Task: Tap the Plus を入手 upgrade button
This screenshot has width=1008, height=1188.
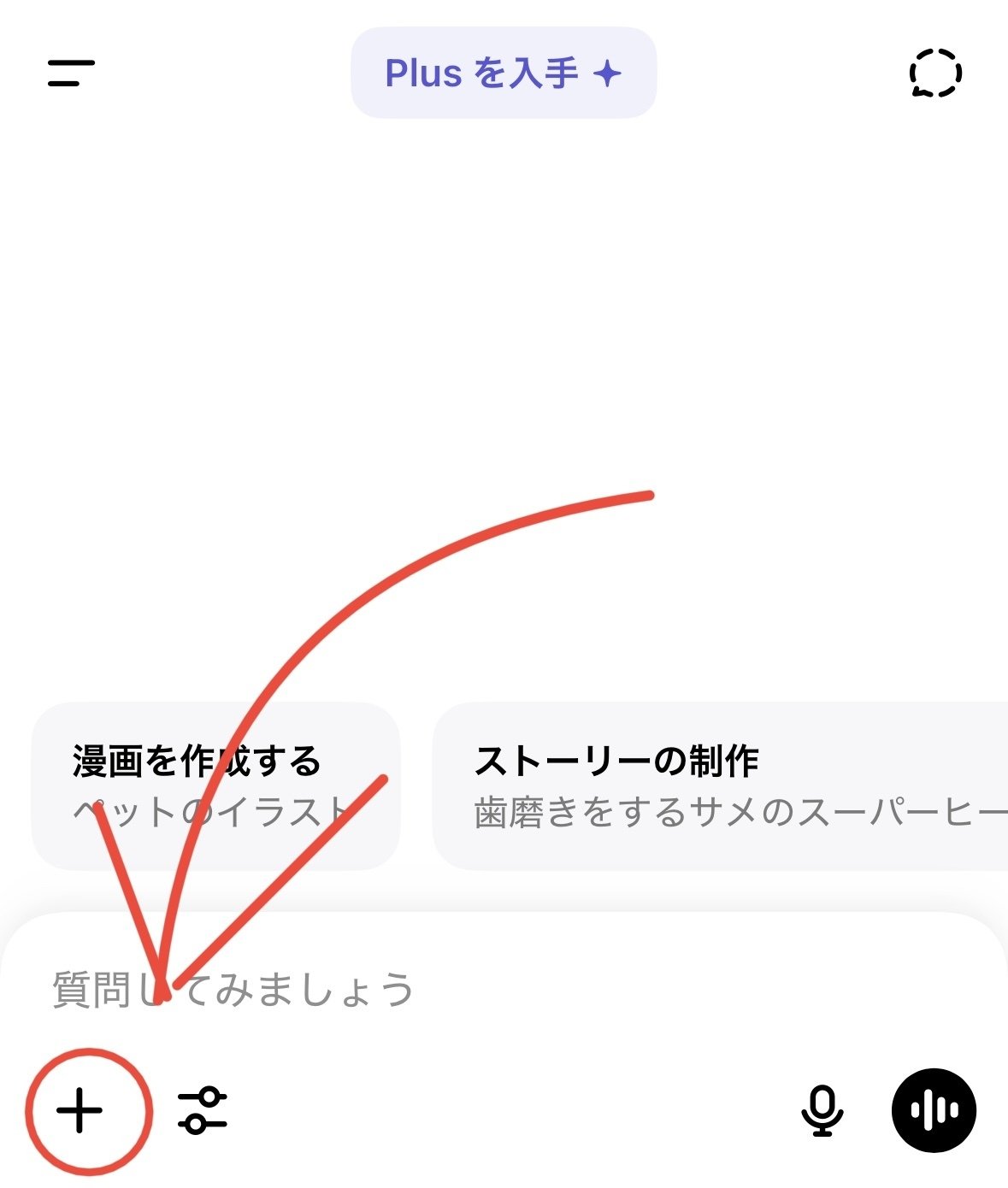Action: click(x=504, y=73)
